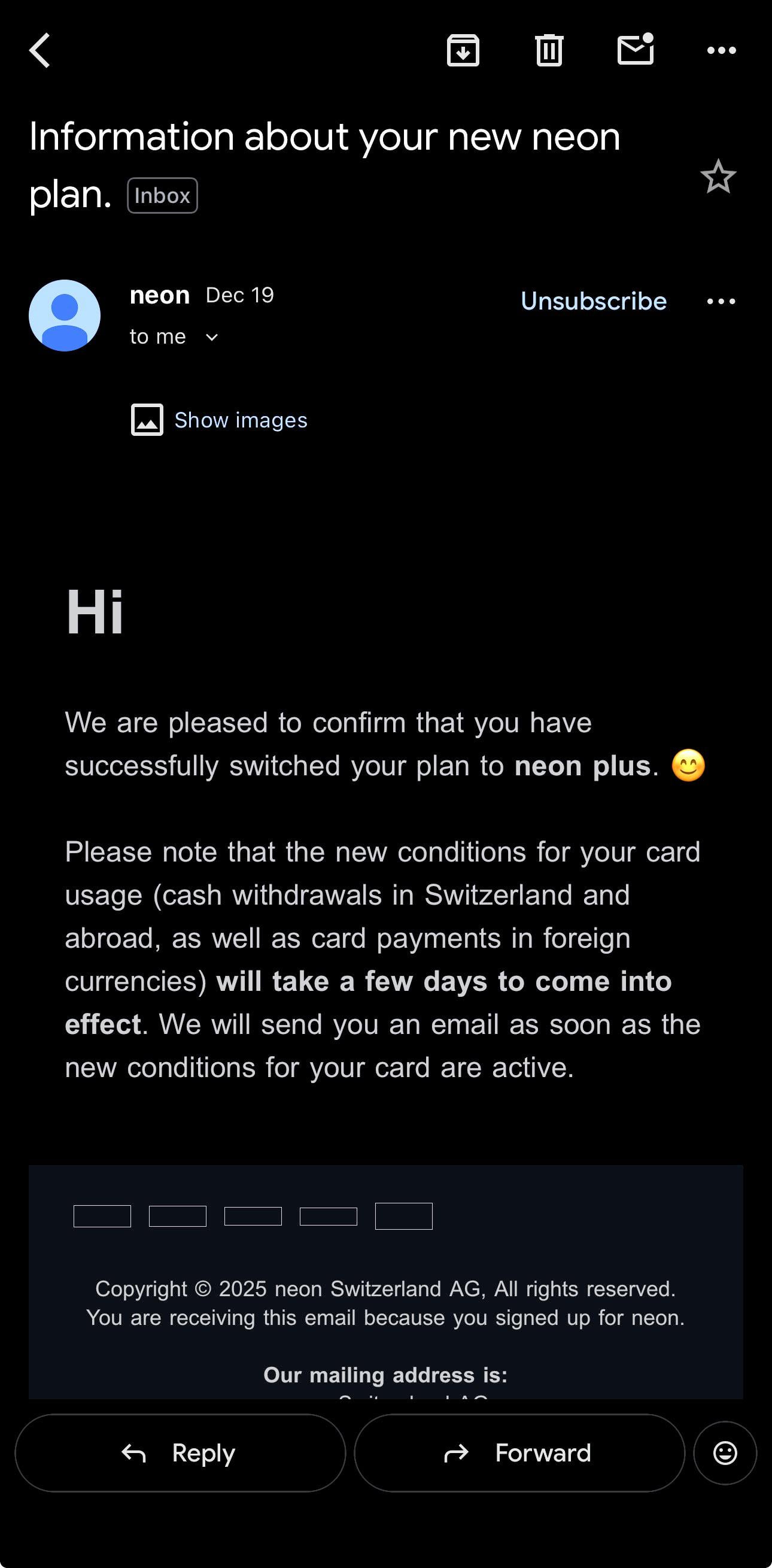
Task: Open the Inbox label chip
Action: click(x=162, y=195)
